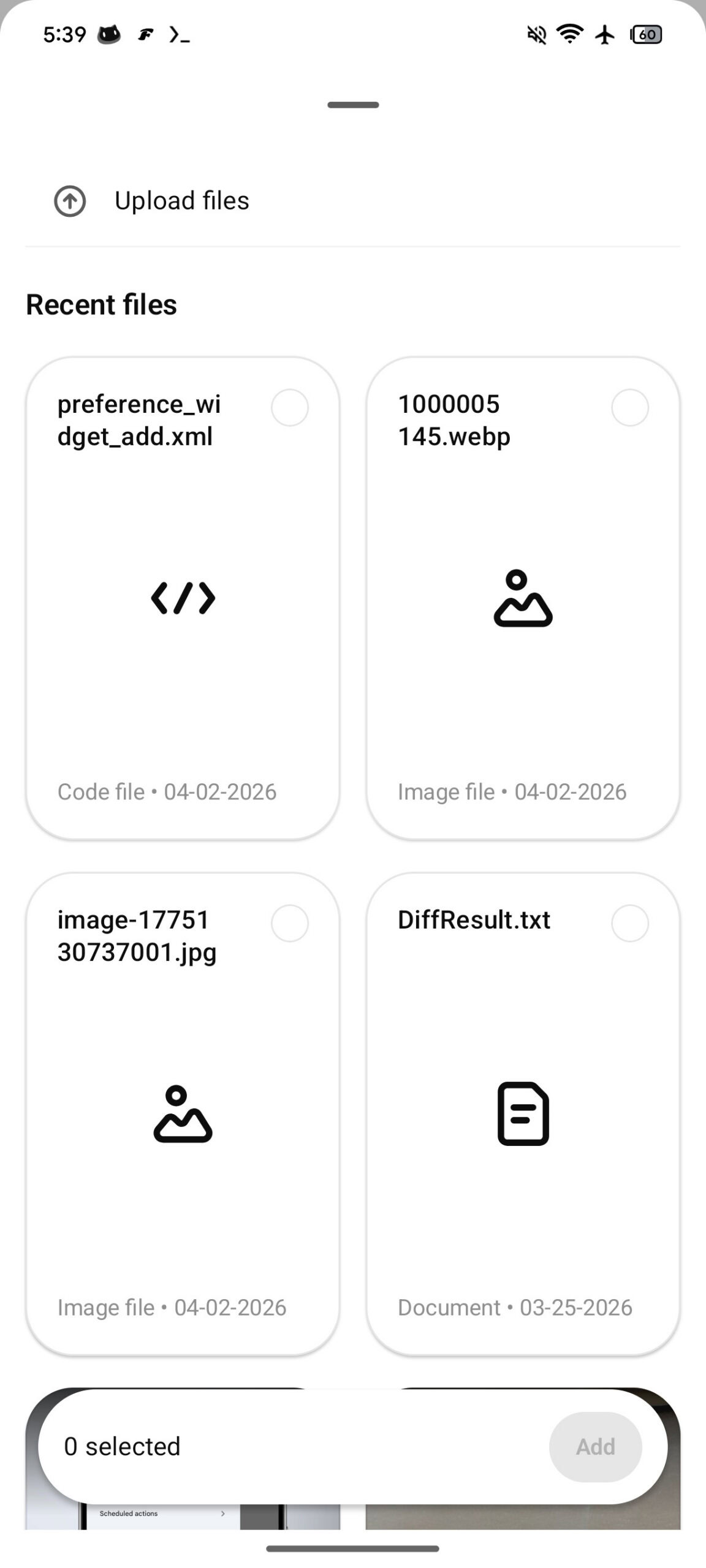
Task: Expand the sheet using the drag handle
Action: [x=353, y=105]
